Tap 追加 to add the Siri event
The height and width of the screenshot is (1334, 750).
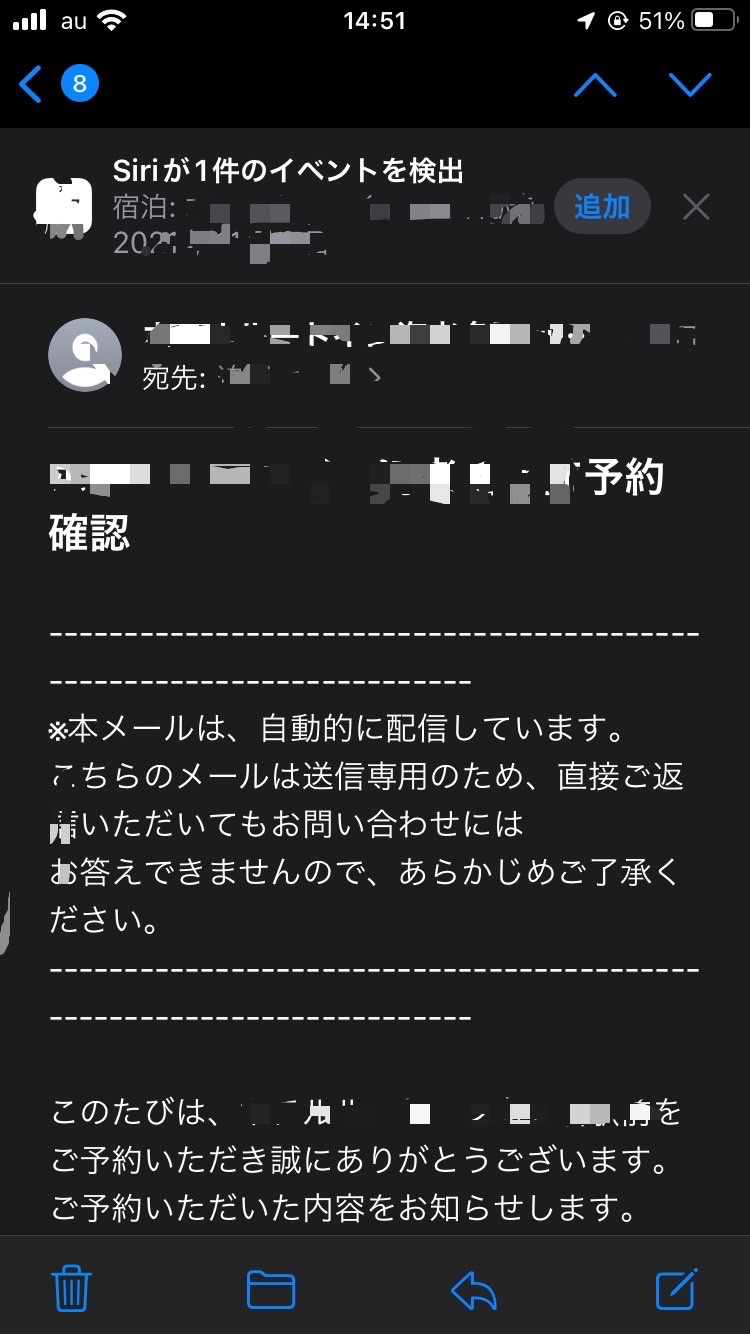[602, 207]
